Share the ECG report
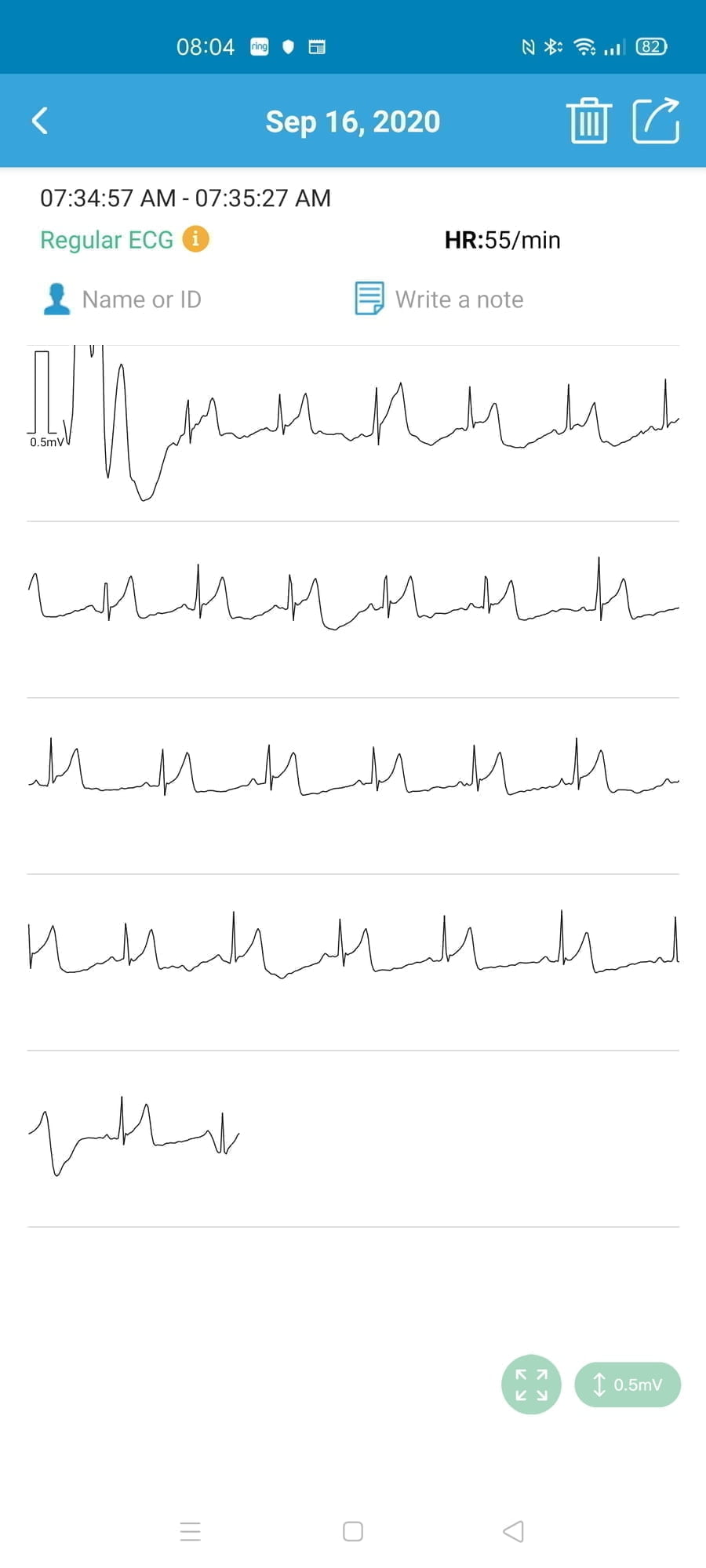This screenshot has width=706, height=1568. [x=656, y=121]
